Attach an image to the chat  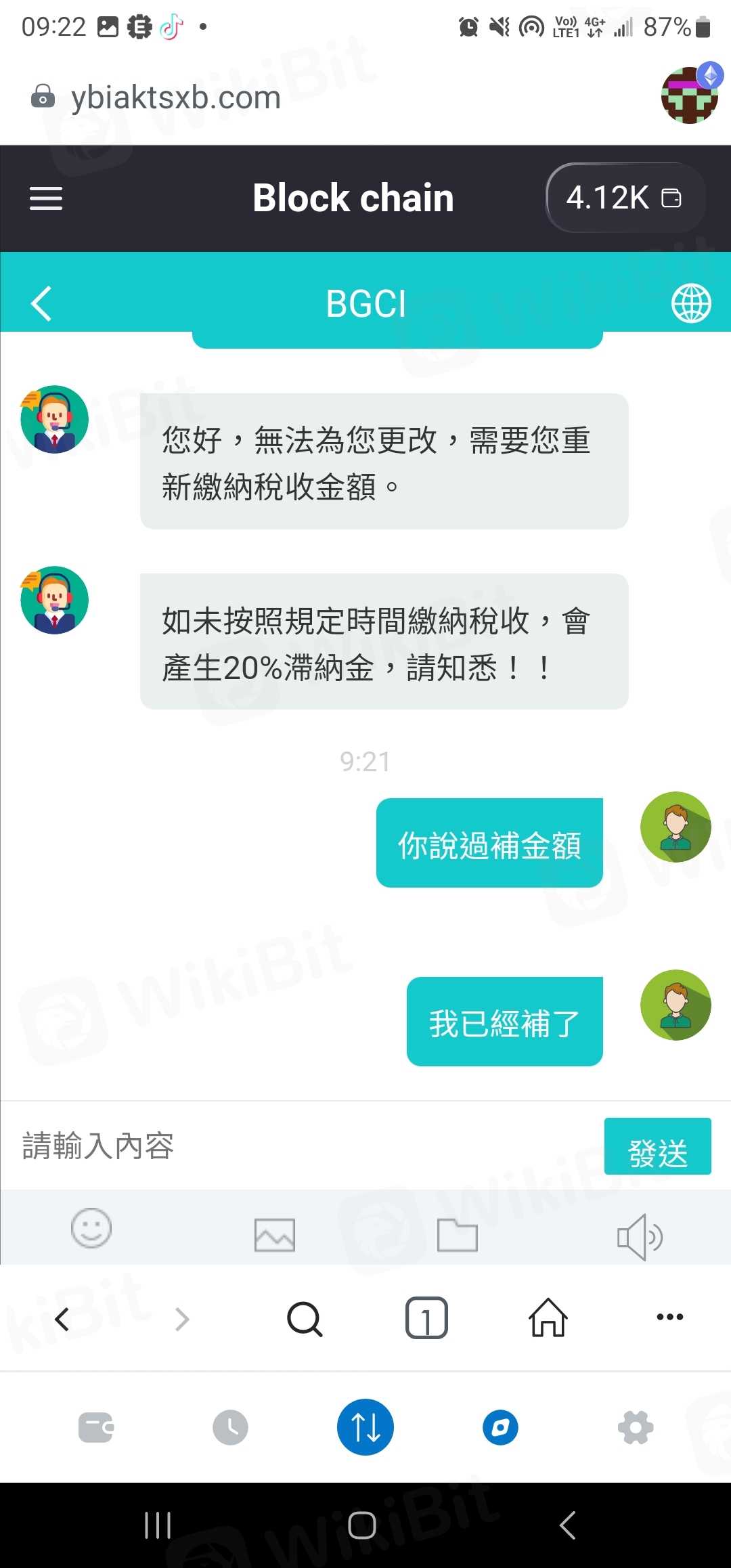coord(274,1235)
